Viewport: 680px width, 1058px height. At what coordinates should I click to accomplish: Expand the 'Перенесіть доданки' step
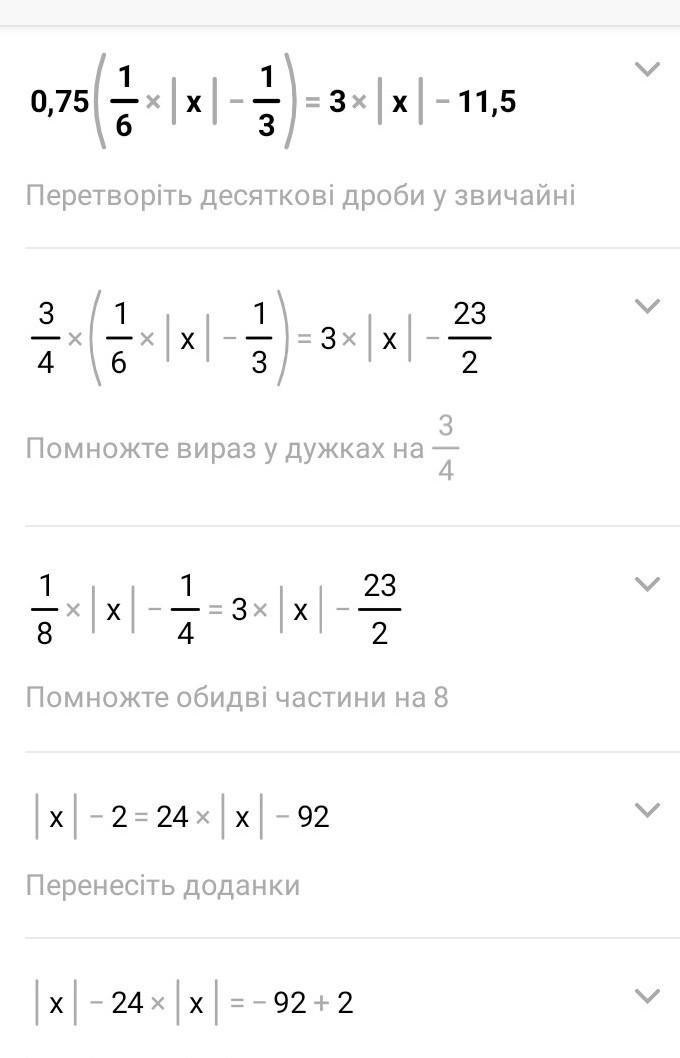point(648,810)
